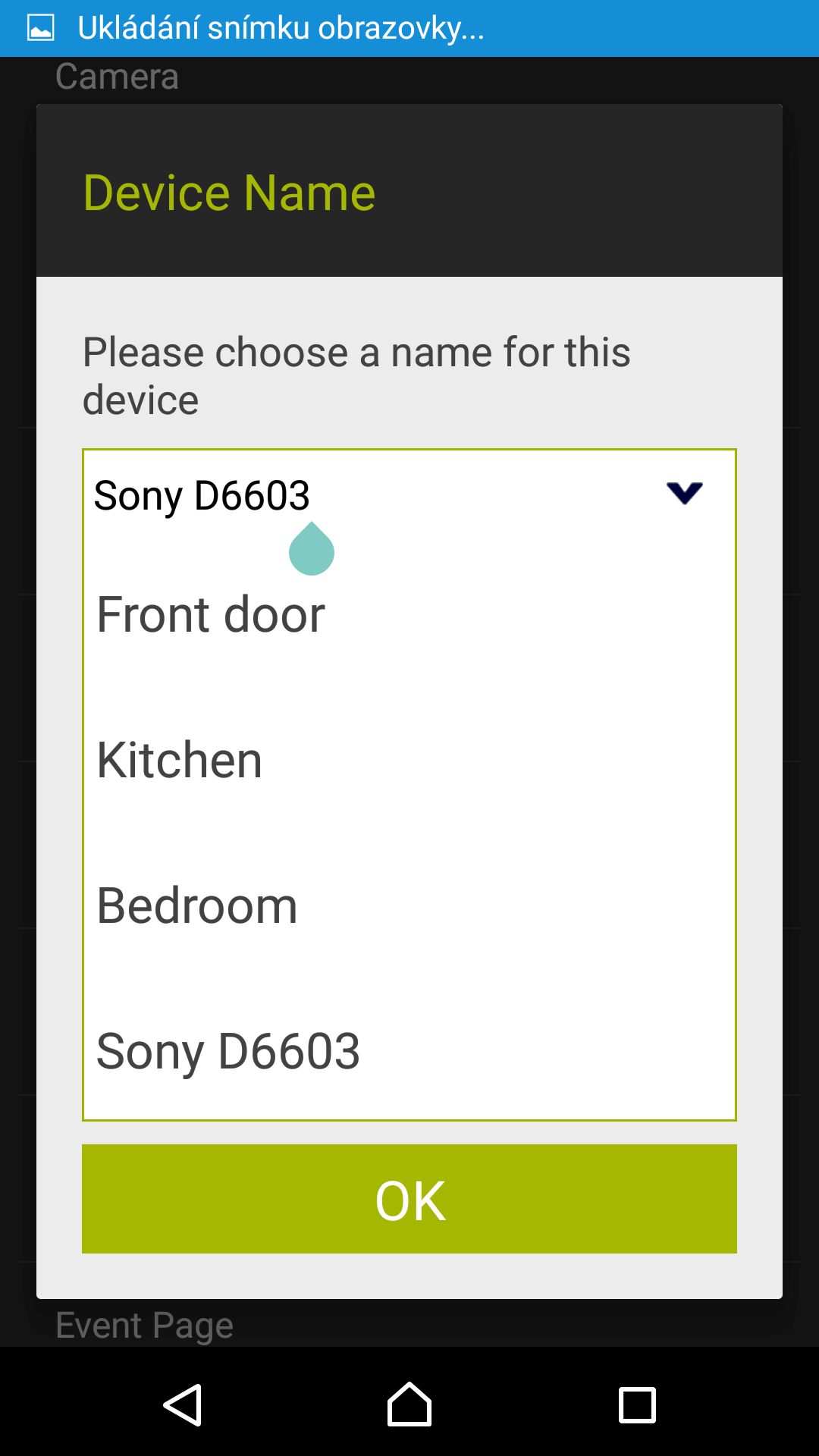Image resolution: width=819 pixels, height=1456 pixels.
Task: Open recent apps from navigation bar
Action: (x=637, y=1405)
